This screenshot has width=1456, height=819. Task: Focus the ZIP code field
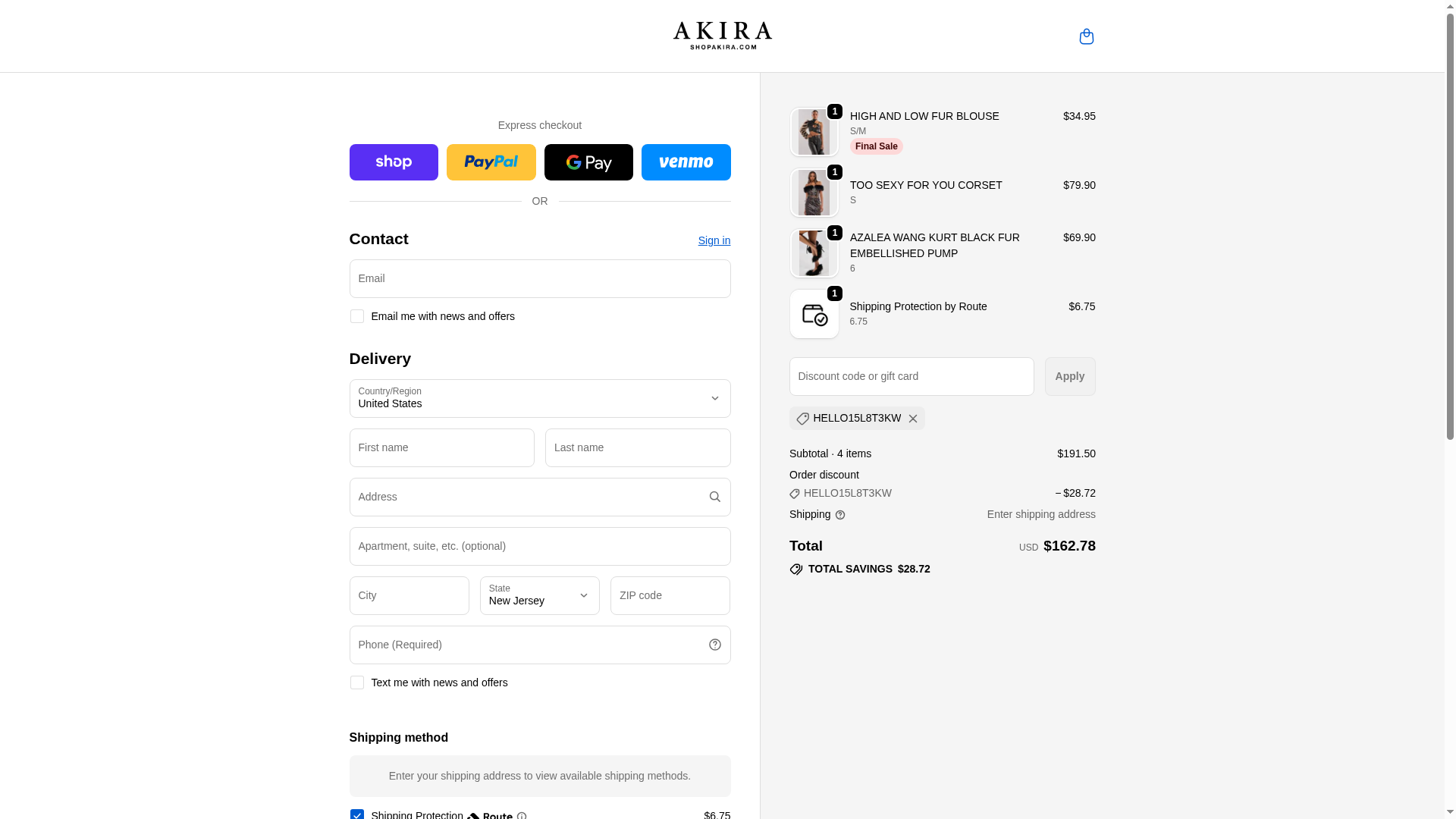[670, 596]
